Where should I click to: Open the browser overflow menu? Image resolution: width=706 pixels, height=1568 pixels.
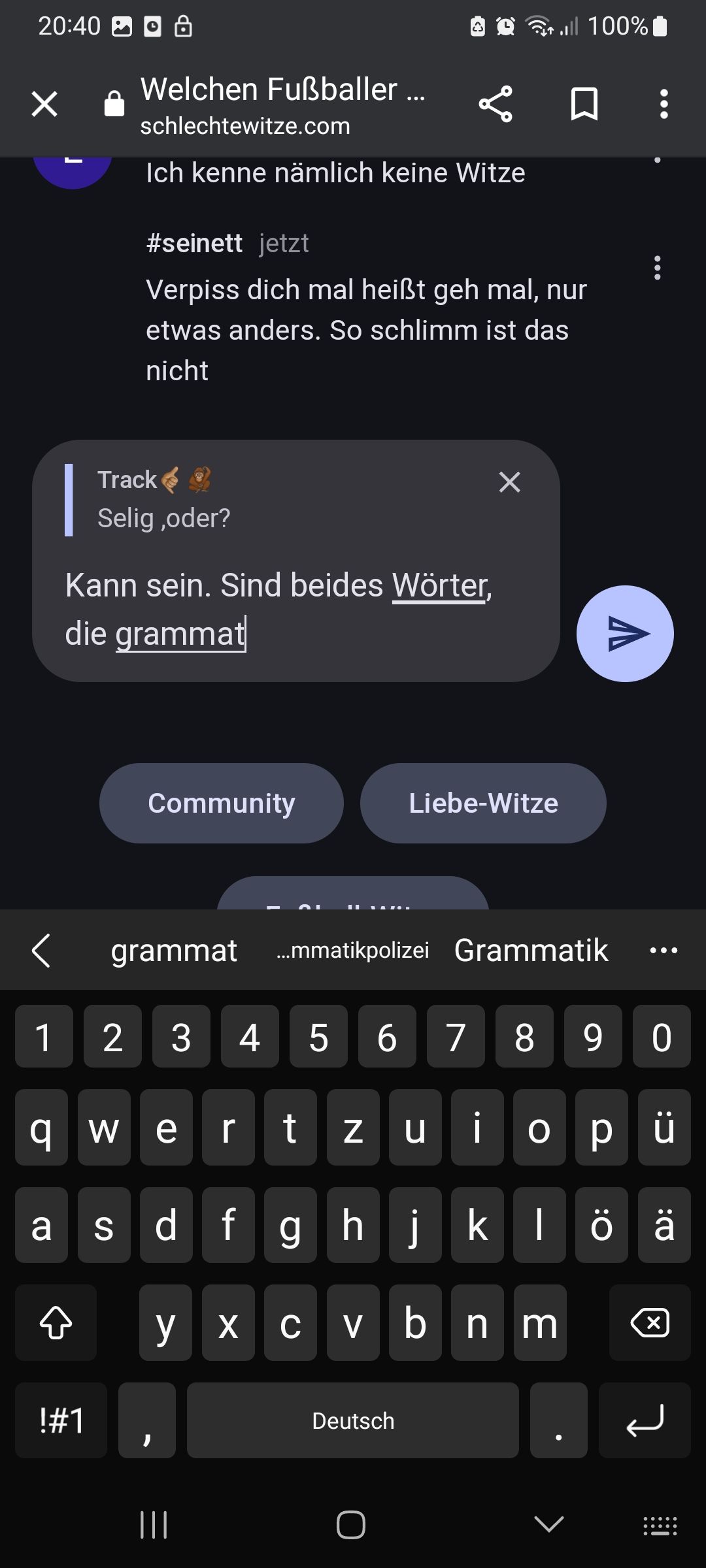point(664,105)
